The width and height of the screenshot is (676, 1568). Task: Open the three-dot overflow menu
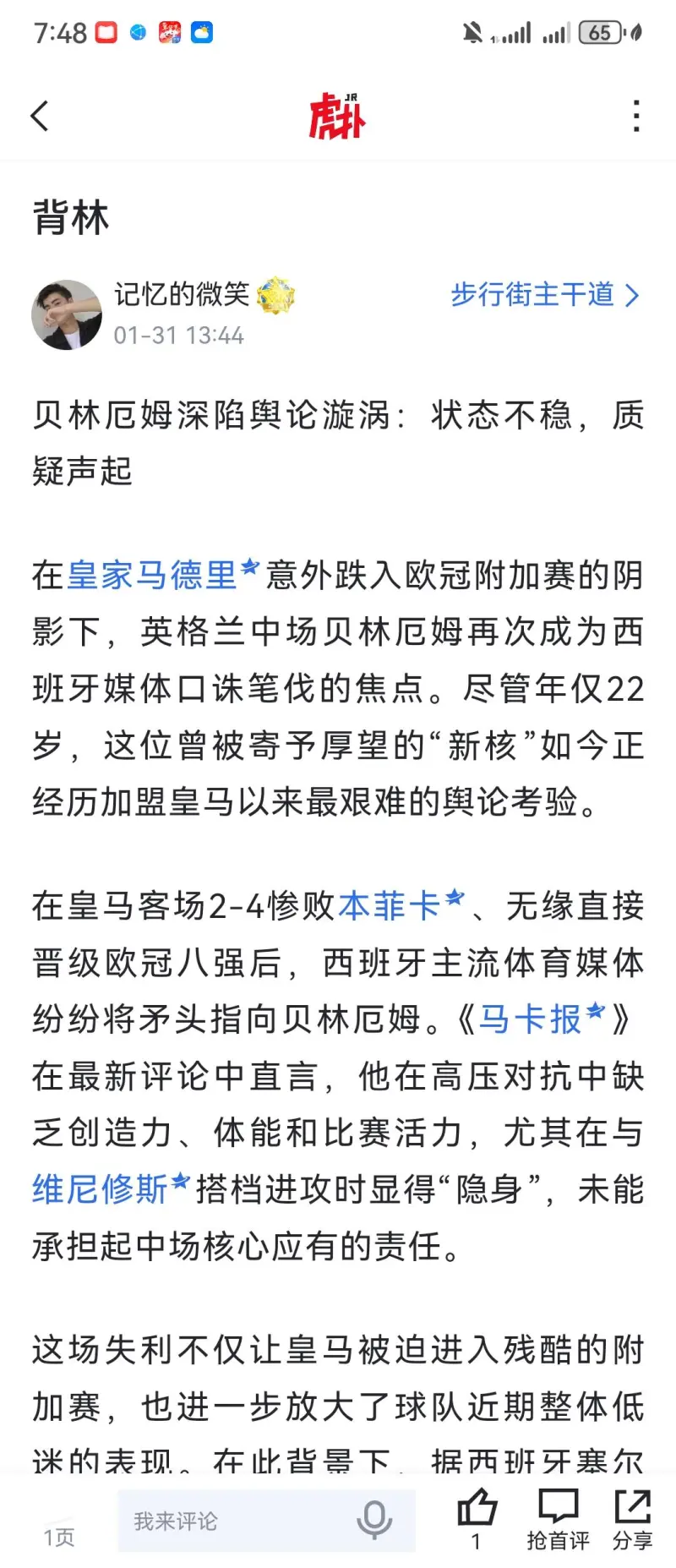point(636,116)
